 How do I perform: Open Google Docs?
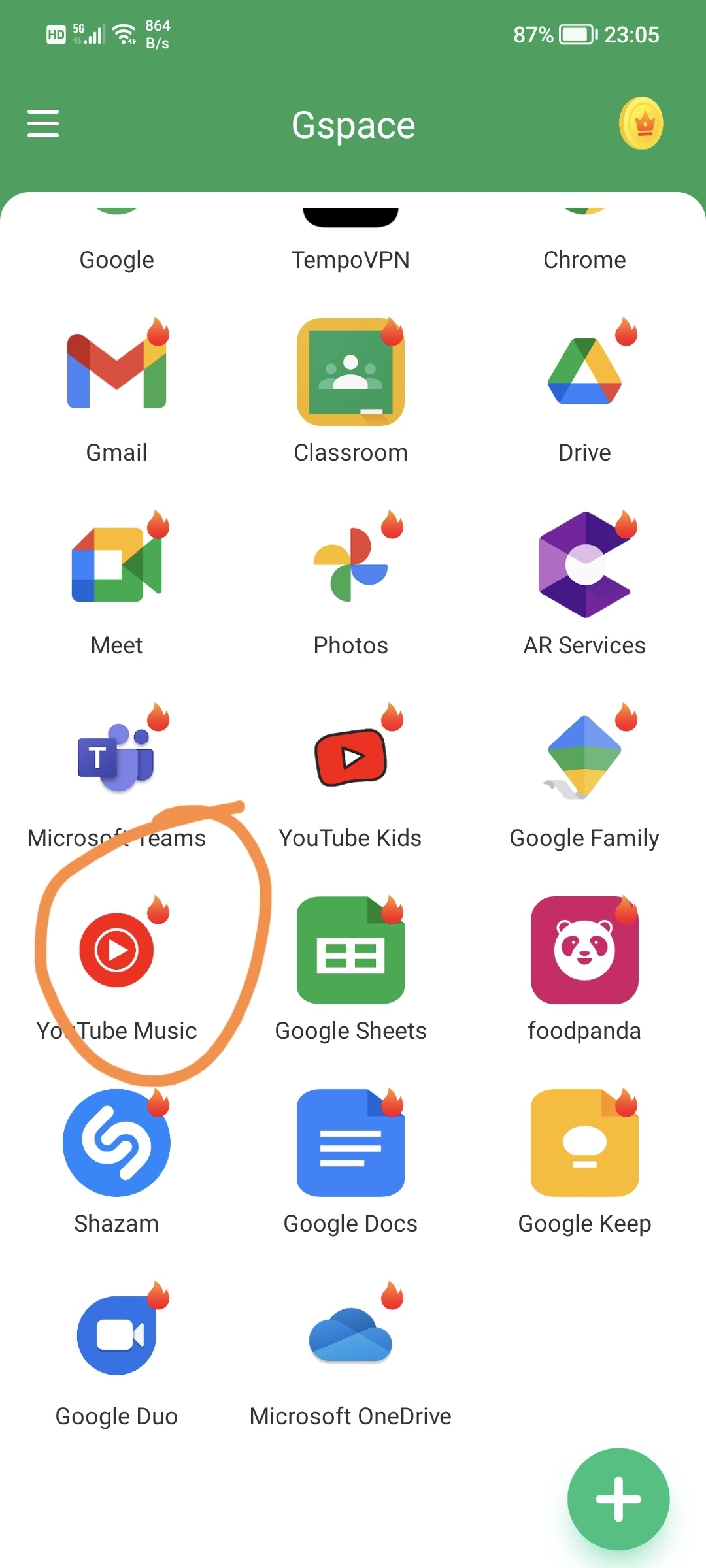(350, 1143)
